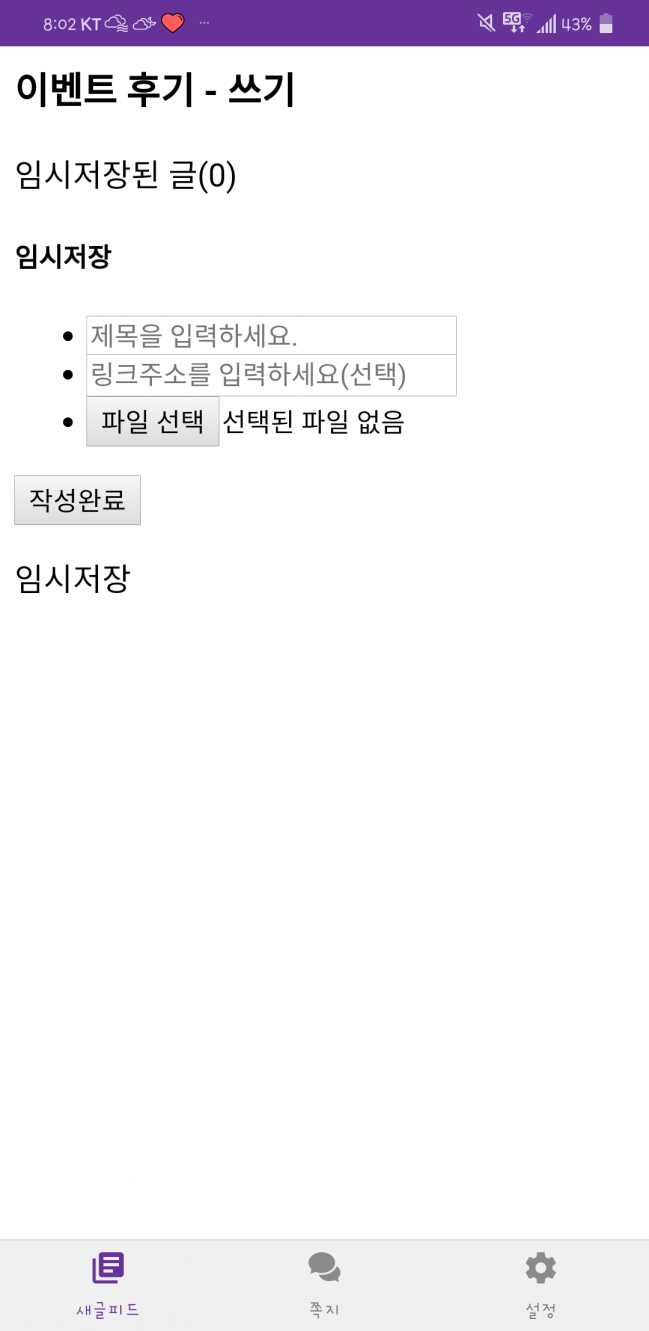Switch to the 쪽지 tab
649x1331 pixels.
(324, 1285)
